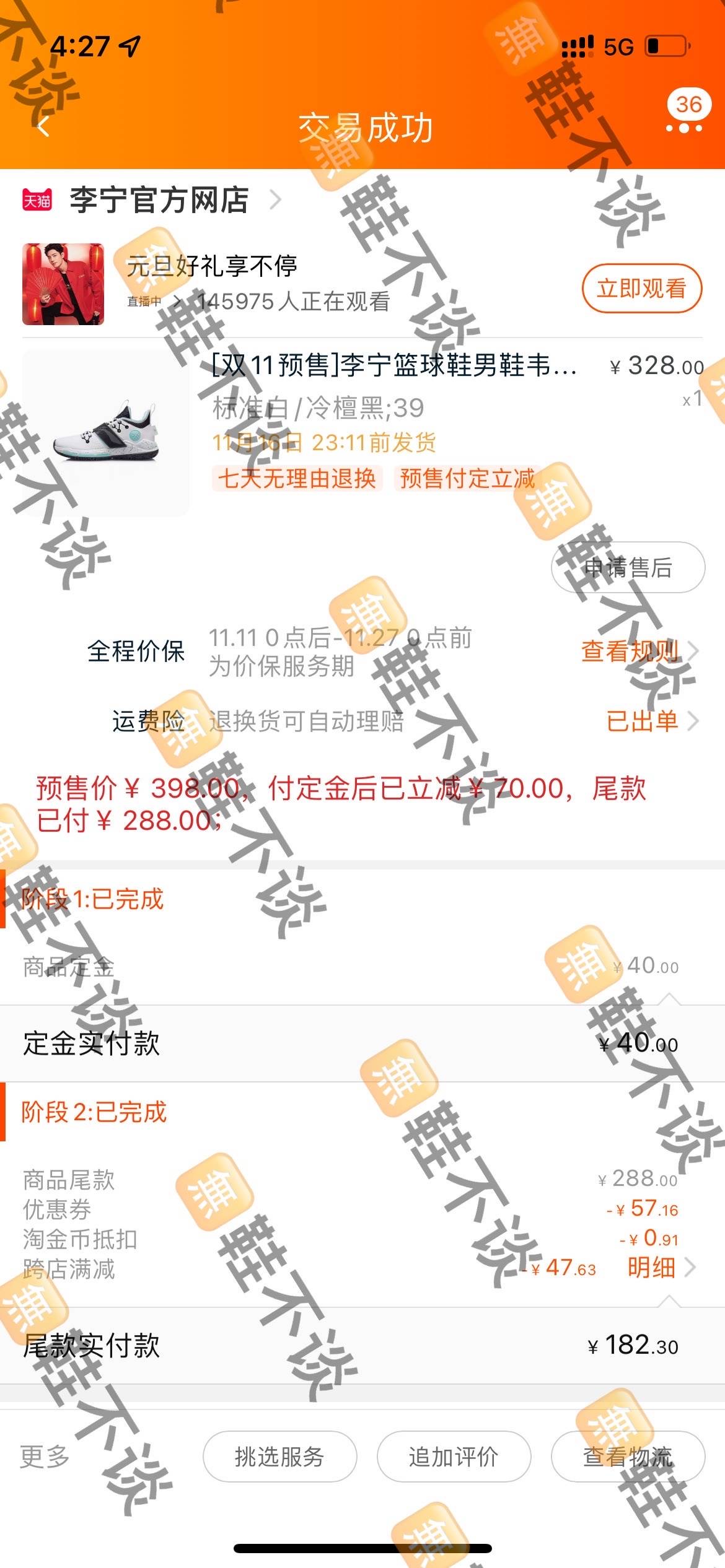This screenshot has width=725, height=1568.
Task: Open the 明细 discount breakdown
Action: [x=660, y=1268]
